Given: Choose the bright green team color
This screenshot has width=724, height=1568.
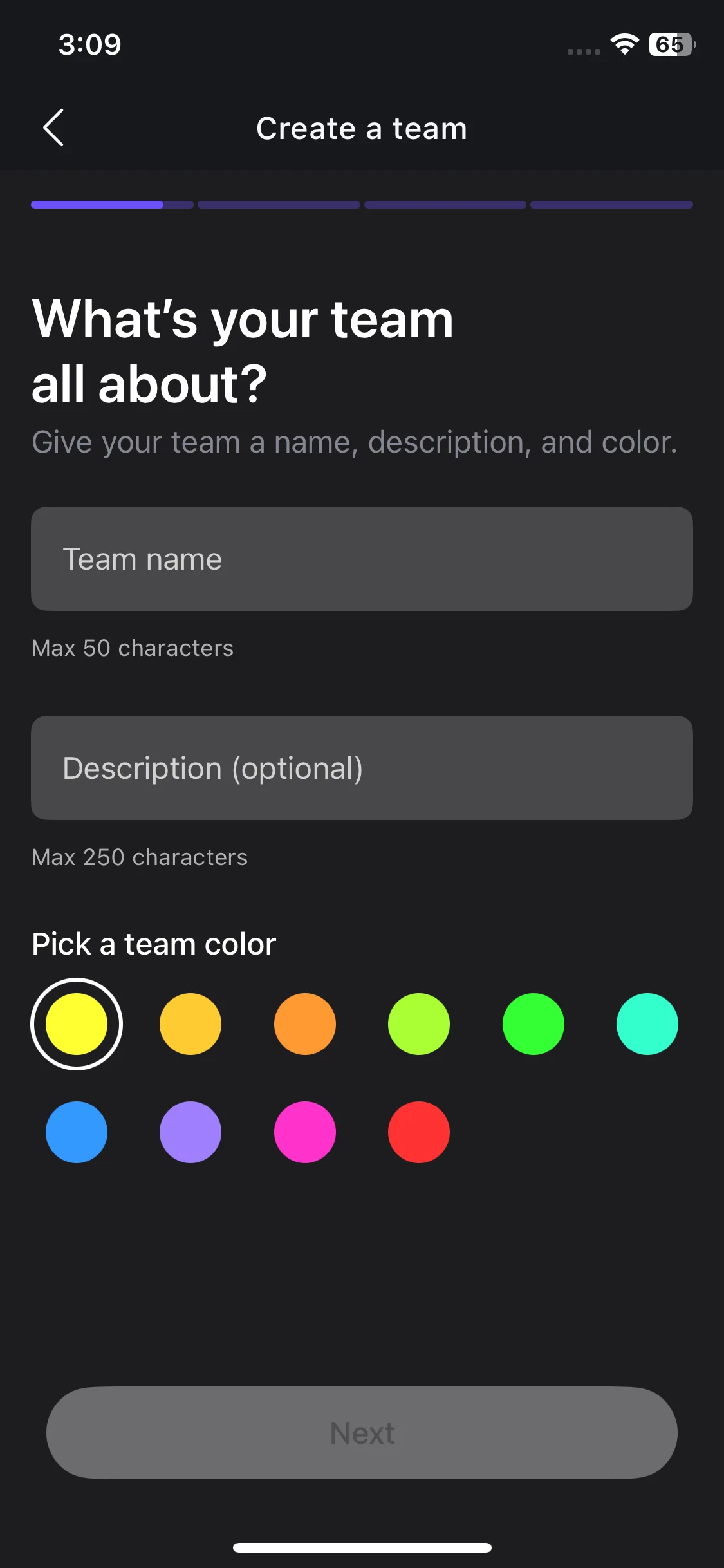Looking at the screenshot, I should pyautogui.click(x=534, y=1024).
